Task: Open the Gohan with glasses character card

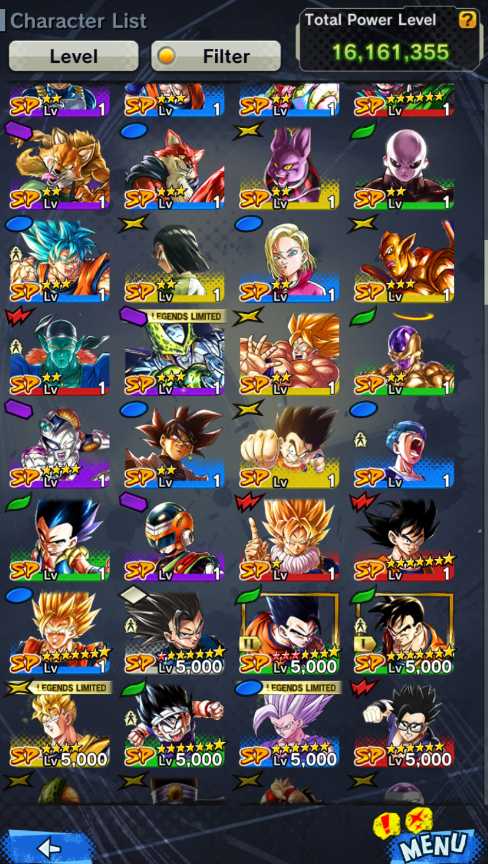Action: pyautogui.click(x=404, y=725)
